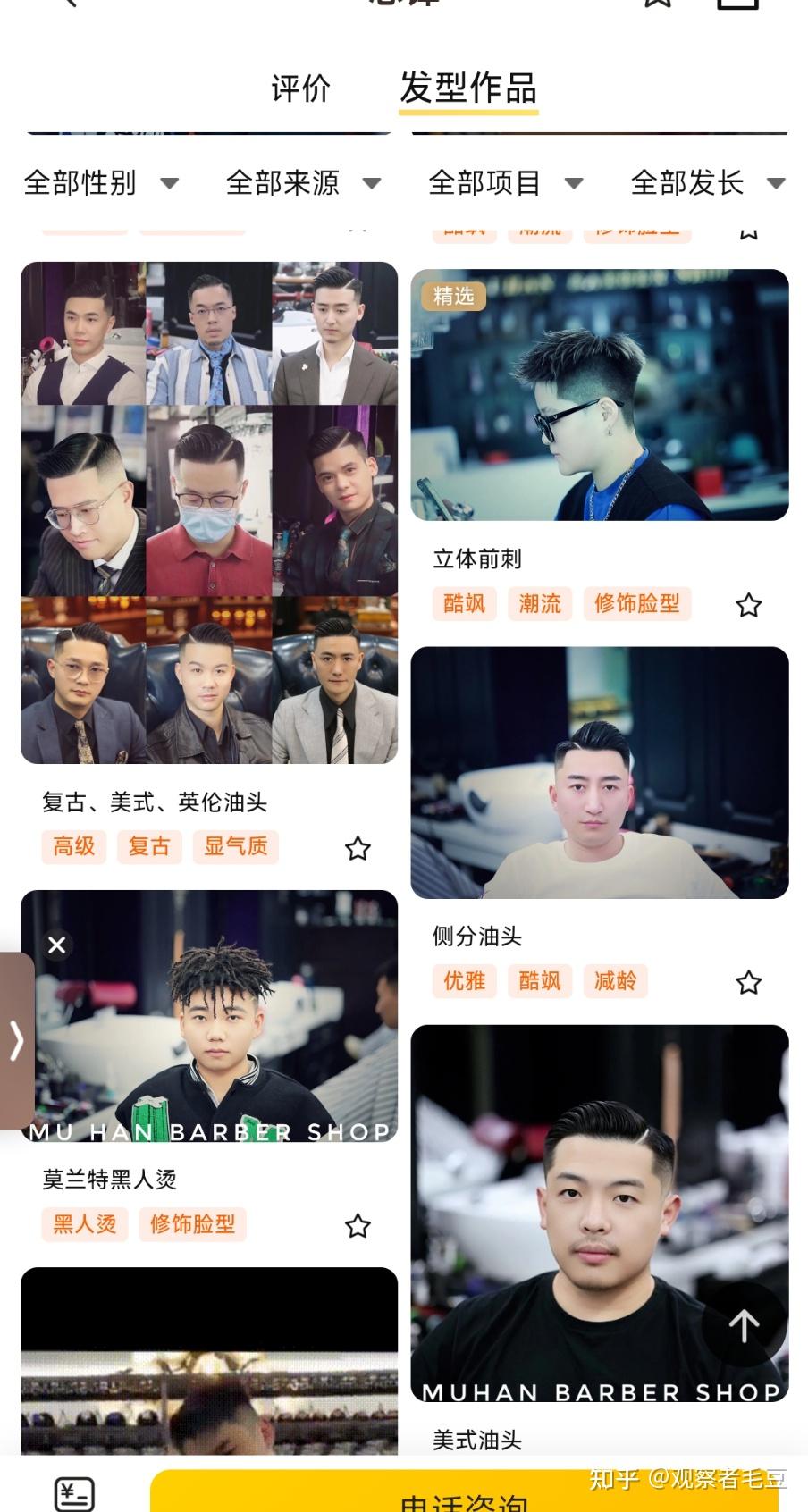Star the 莫兰特黑人烫 hairstyle
This screenshot has width=808, height=1512.
point(358,1225)
